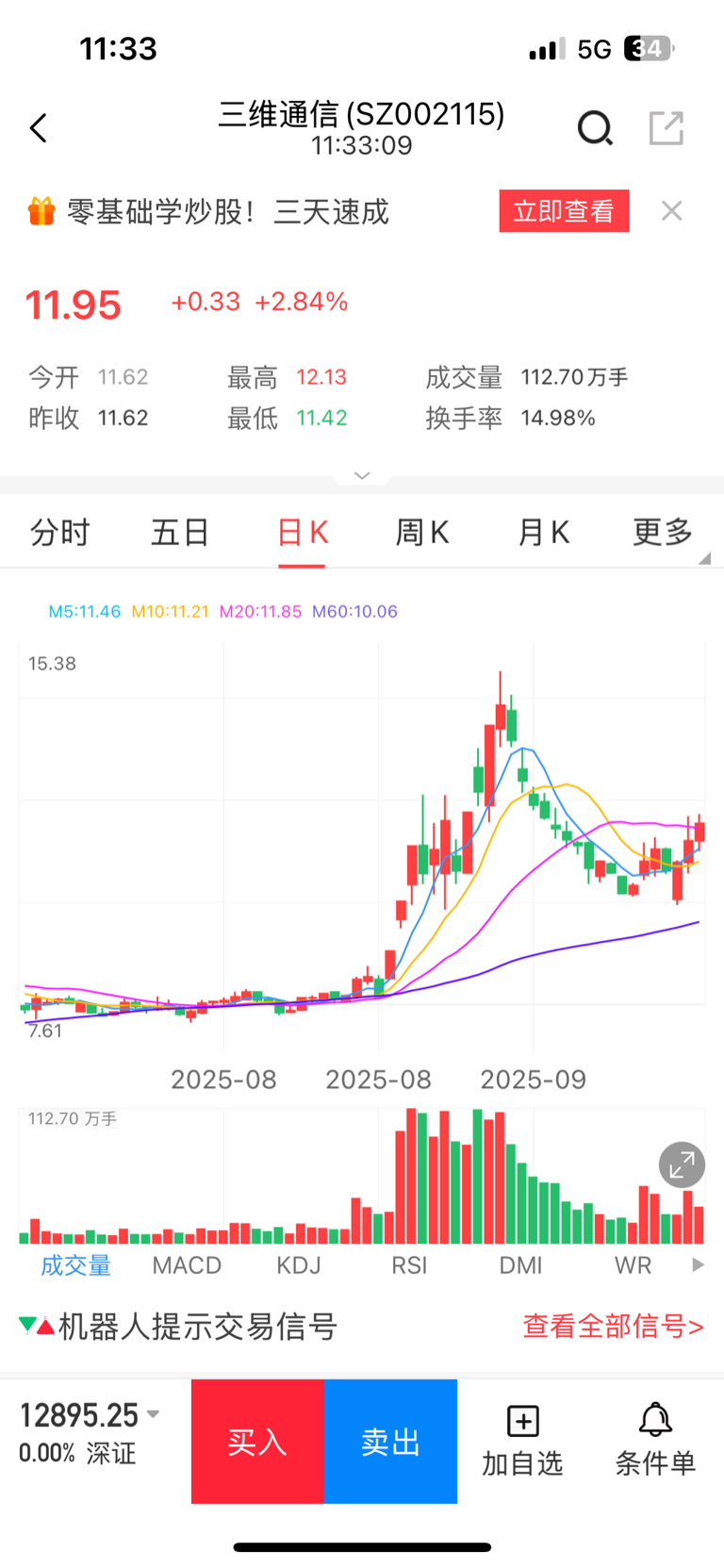Select the 月K chart tab
Screen dimensions: 724x1568
click(x=543, y=533)
